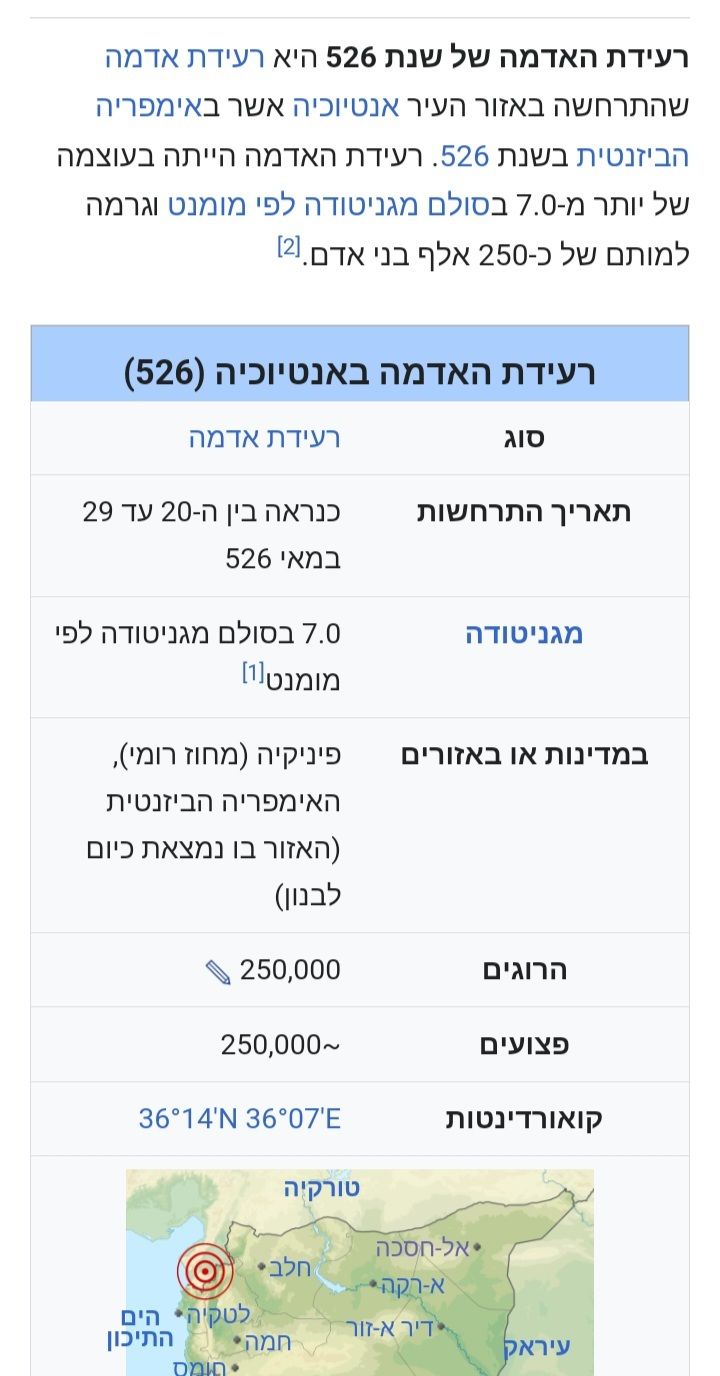This screenshot has height=1376, width=720.
Task: Open the coordinates 36°14'N 36°07'E link
Action: 240,1118
